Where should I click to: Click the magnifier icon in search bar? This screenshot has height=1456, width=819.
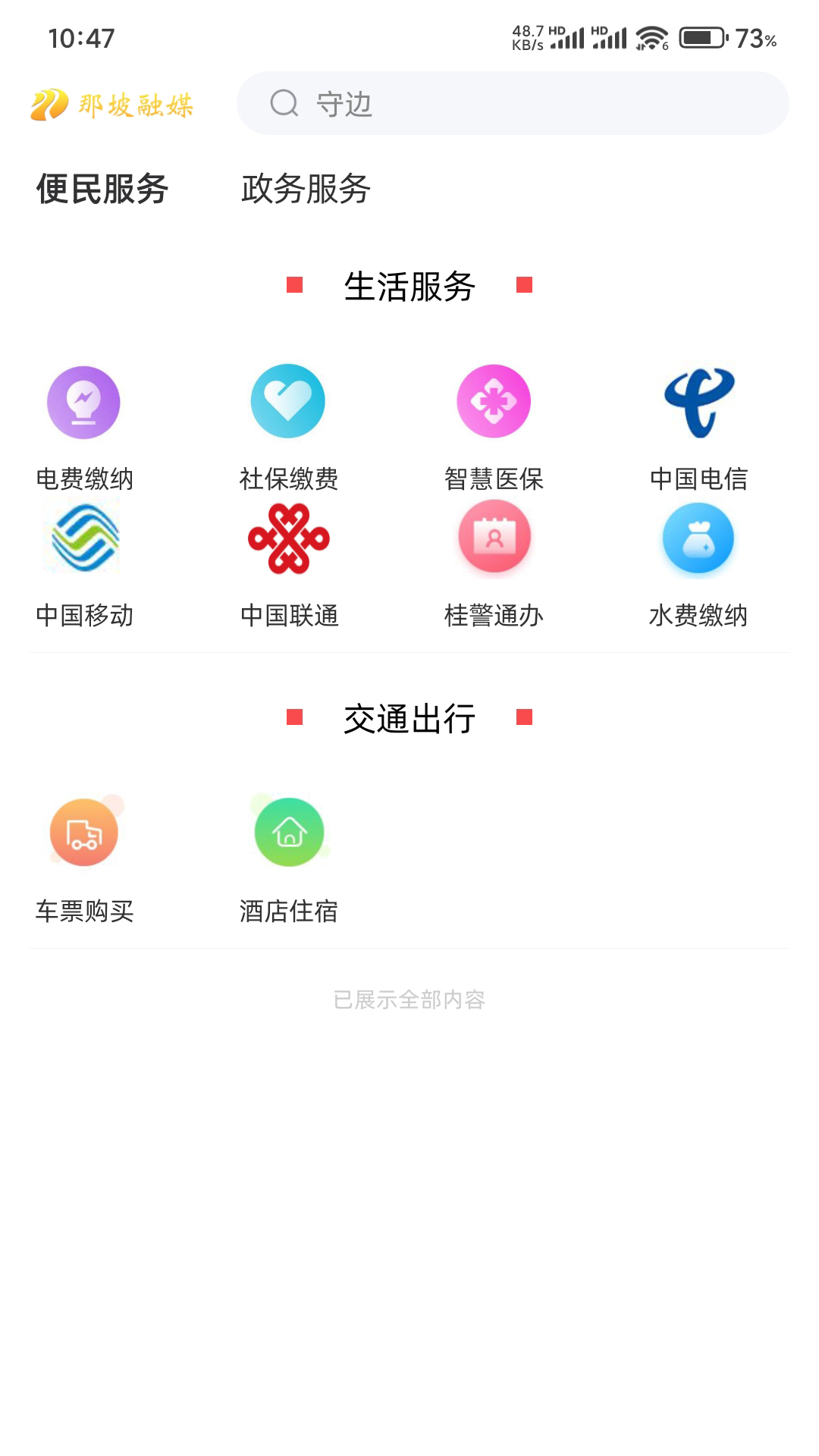coord(284,104)
